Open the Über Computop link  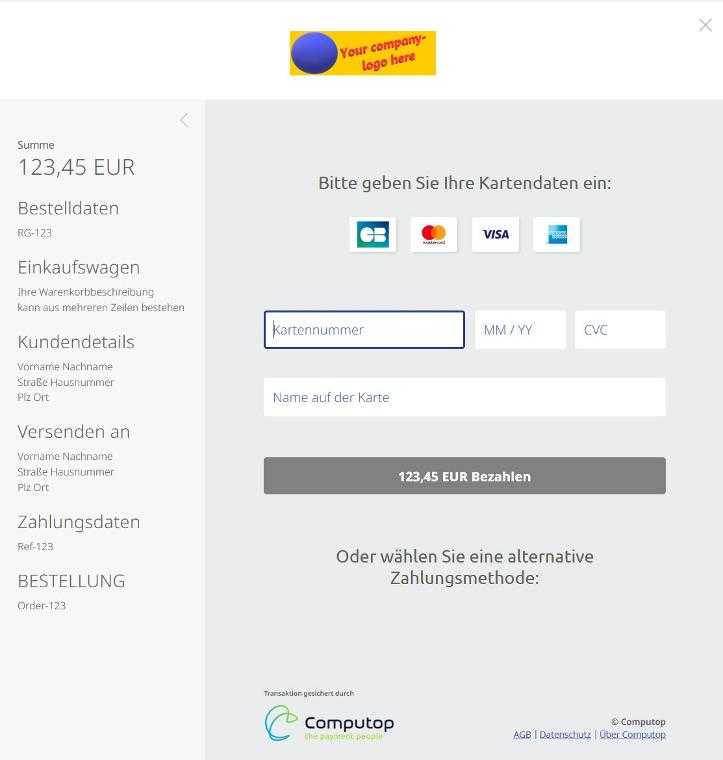632,735
